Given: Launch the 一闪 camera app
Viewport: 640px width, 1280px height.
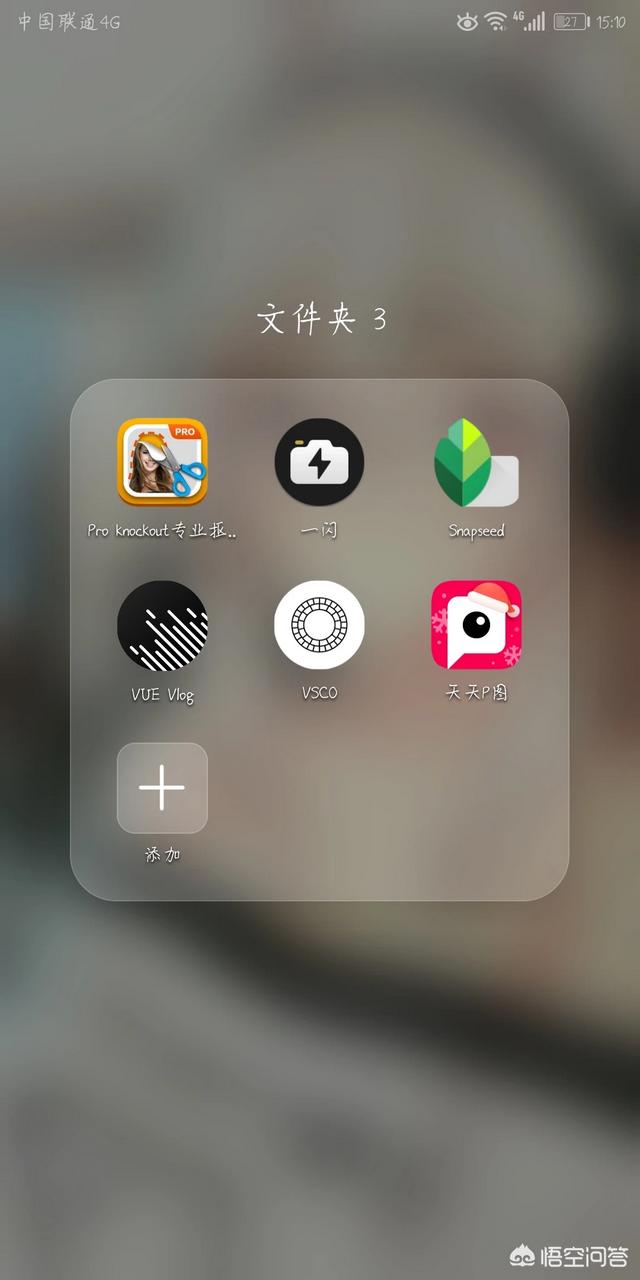Looking at the screenshot, I should click(x=319, y=462).
